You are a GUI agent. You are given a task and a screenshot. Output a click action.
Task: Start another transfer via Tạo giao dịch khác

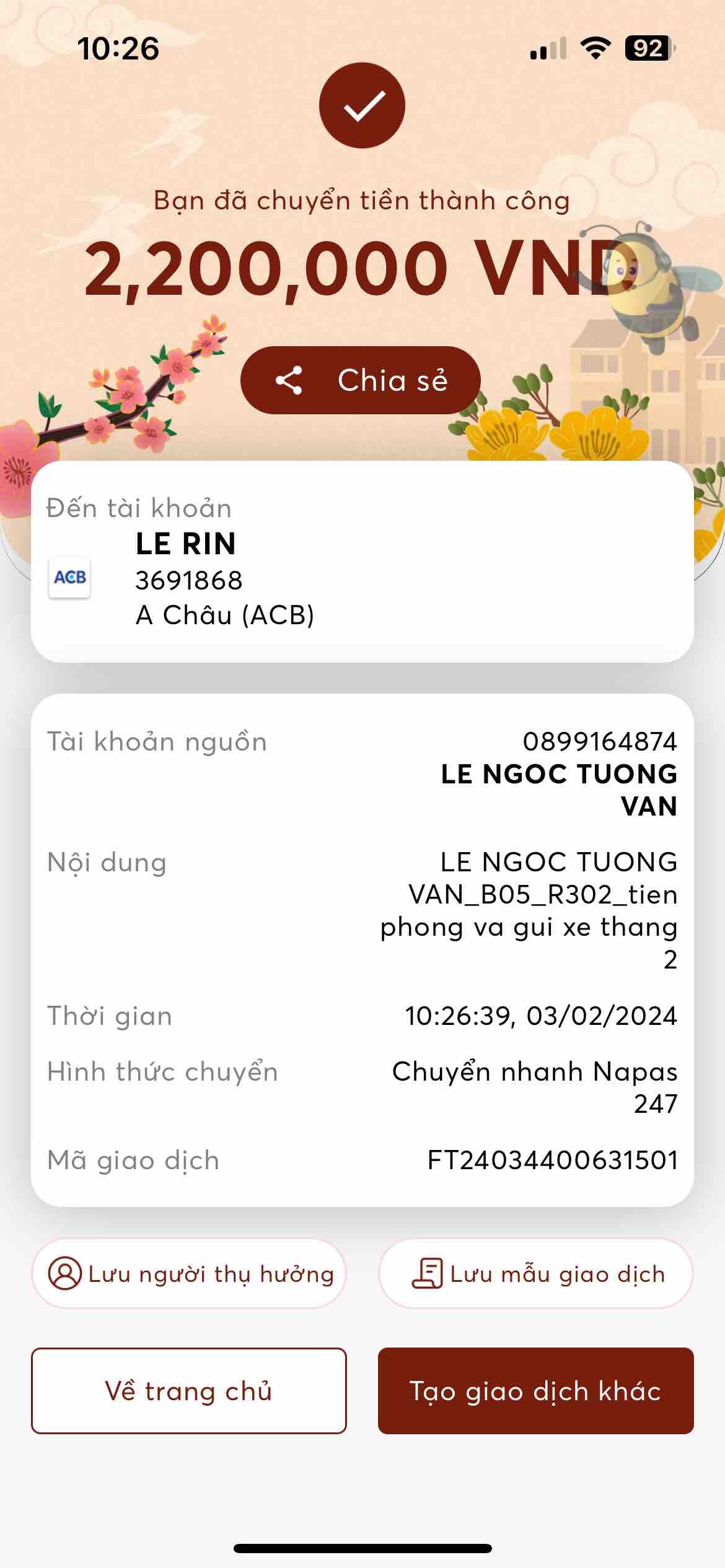pyautogui.click(x=536, y=1391)
